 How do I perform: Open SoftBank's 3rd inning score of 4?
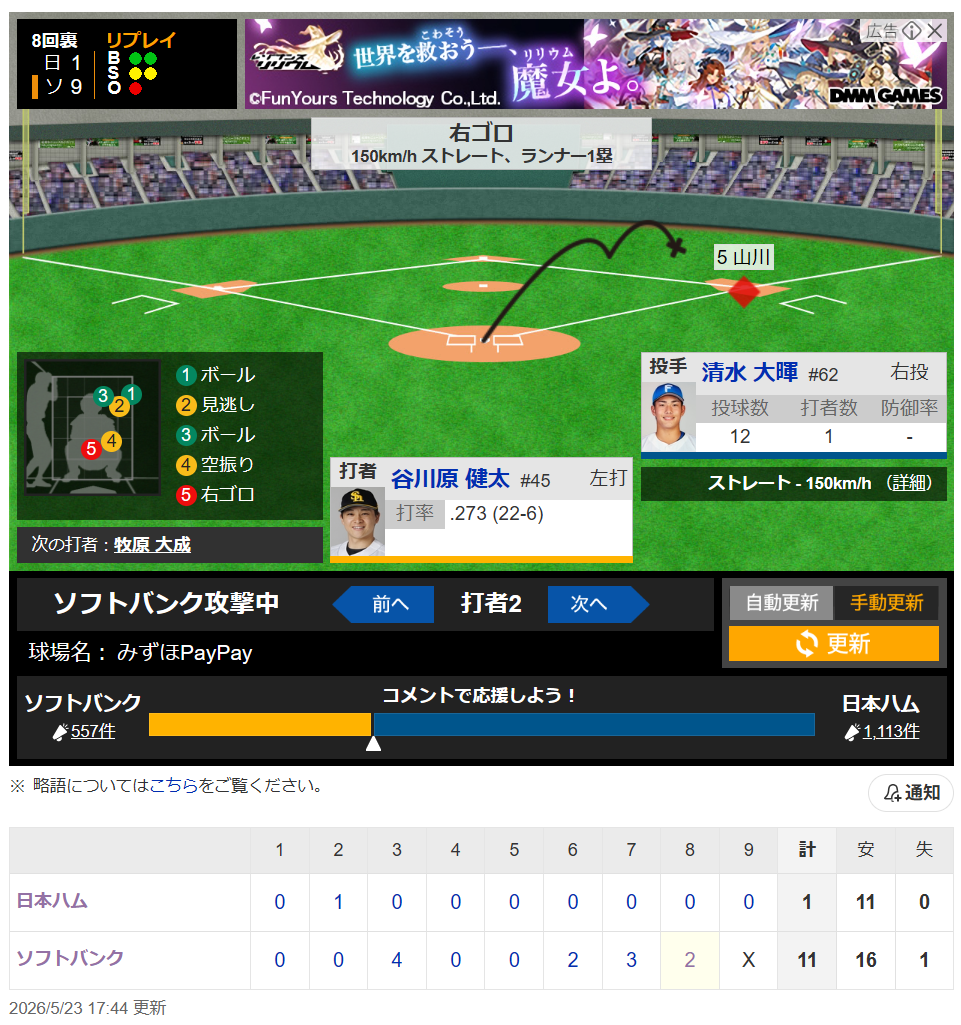click(397, 960)
